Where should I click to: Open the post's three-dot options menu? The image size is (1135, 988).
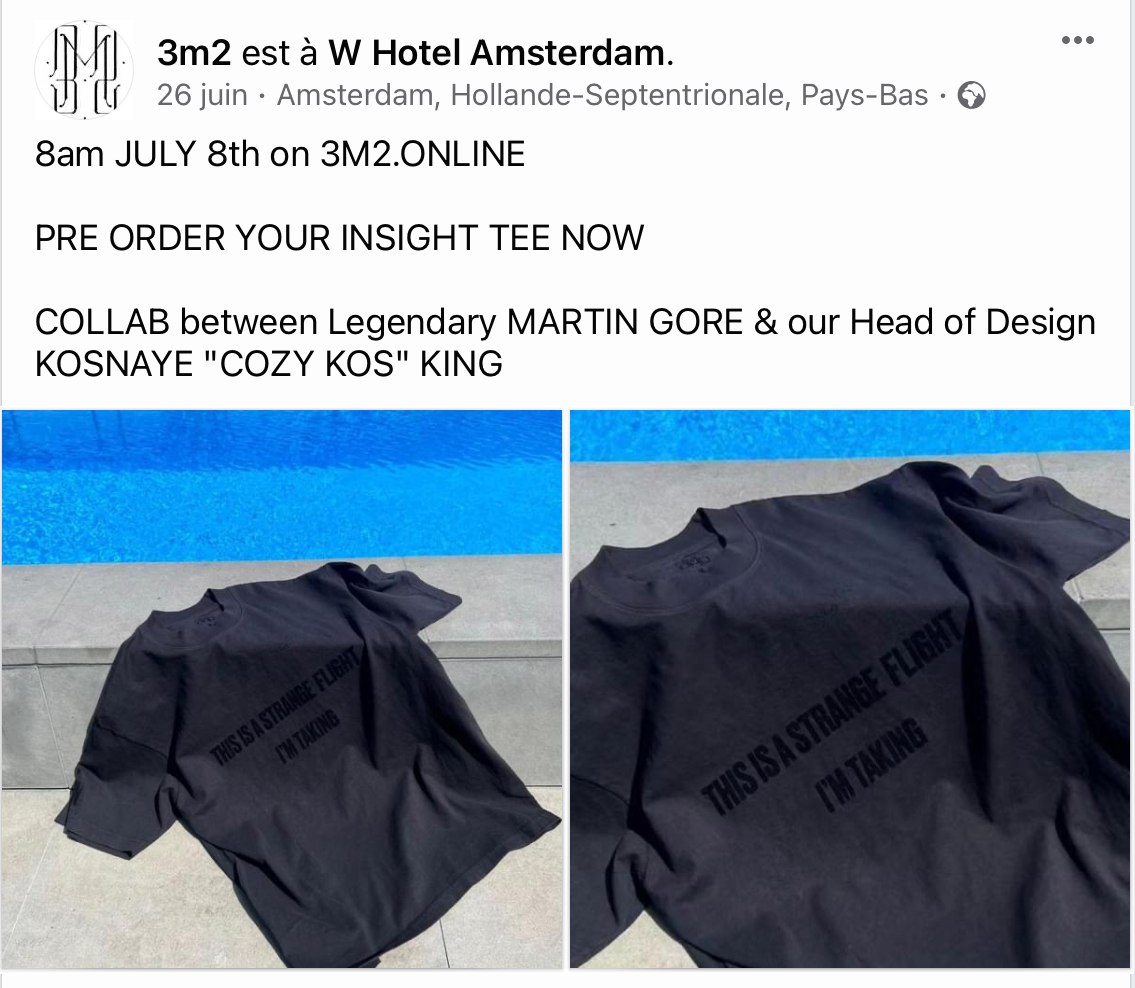1078,41
